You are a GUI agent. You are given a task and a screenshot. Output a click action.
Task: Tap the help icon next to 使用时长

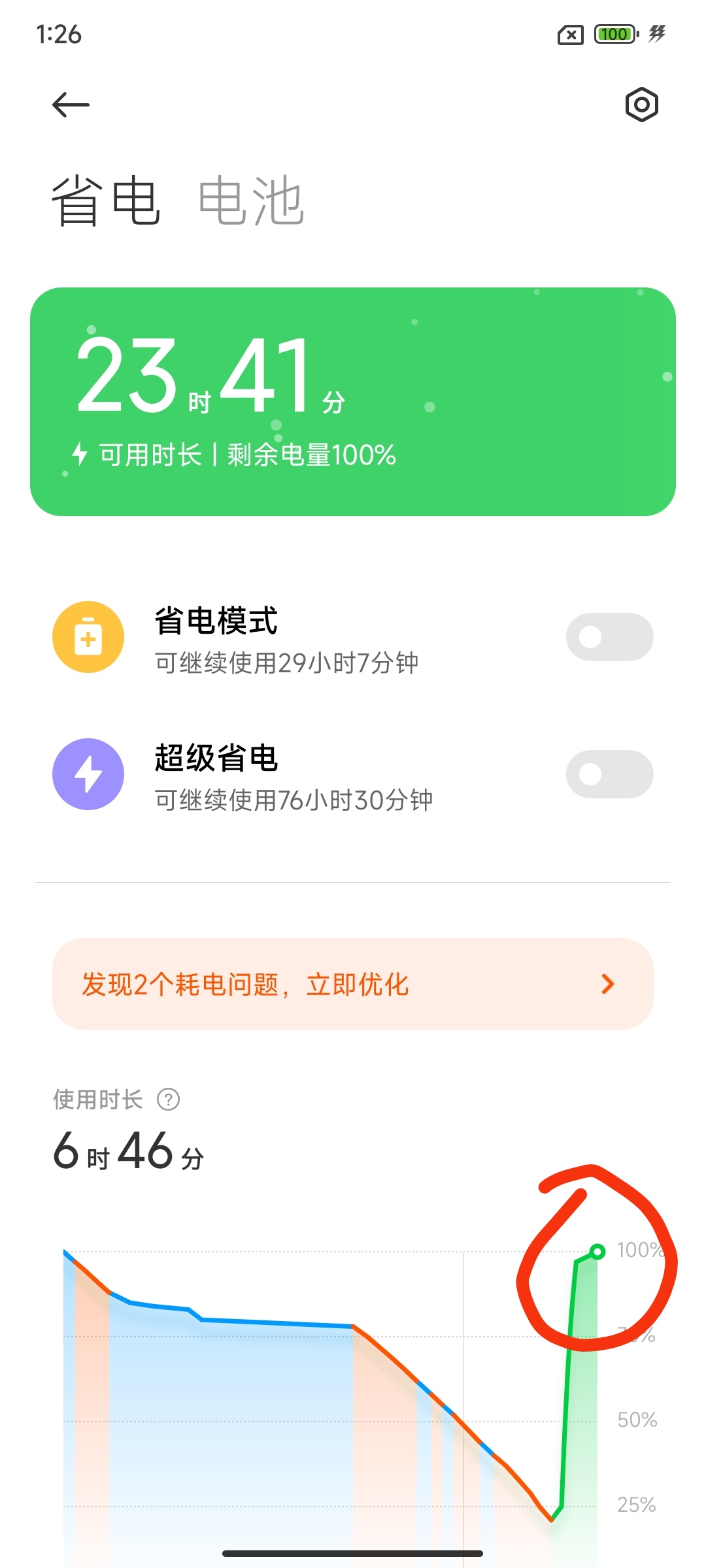169,1100
